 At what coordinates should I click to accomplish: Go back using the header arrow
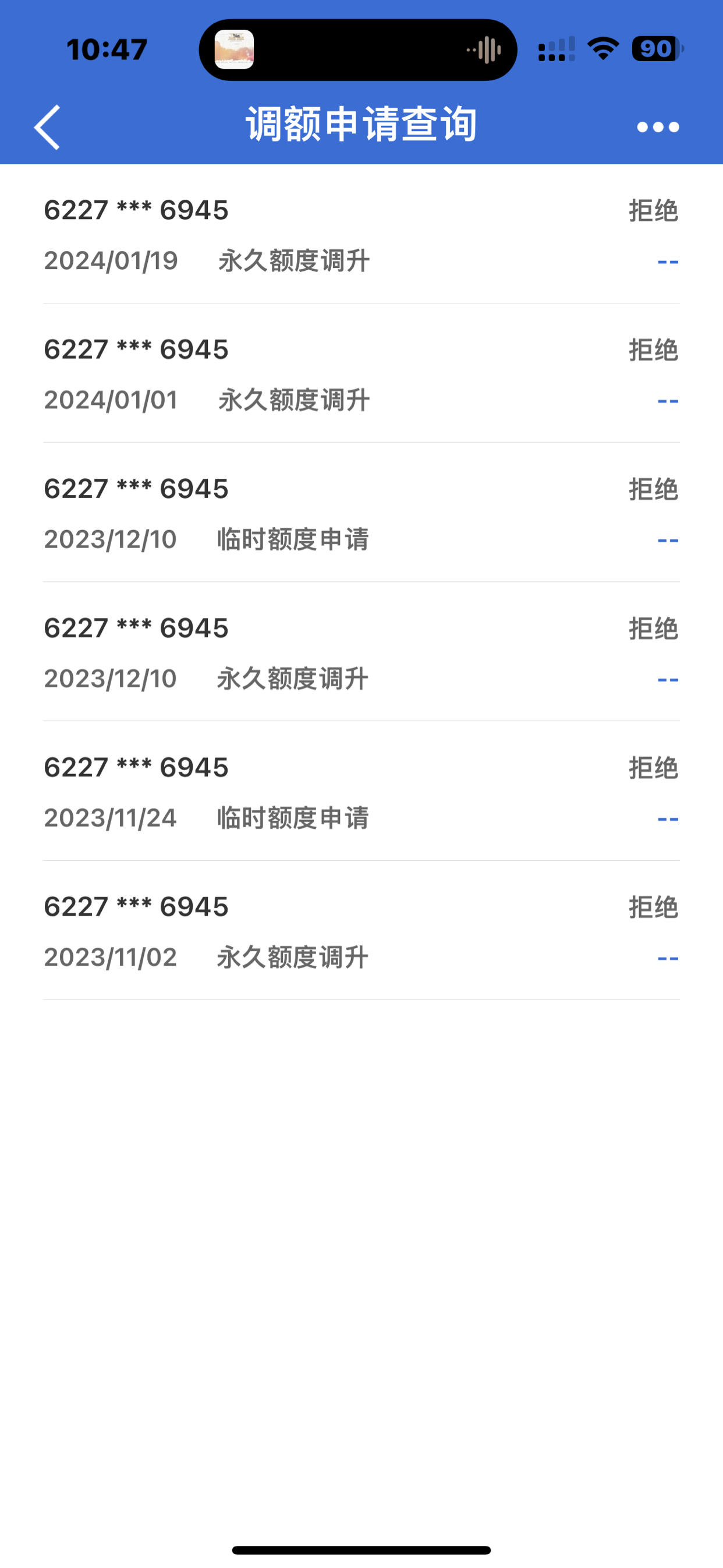[47, 127]
